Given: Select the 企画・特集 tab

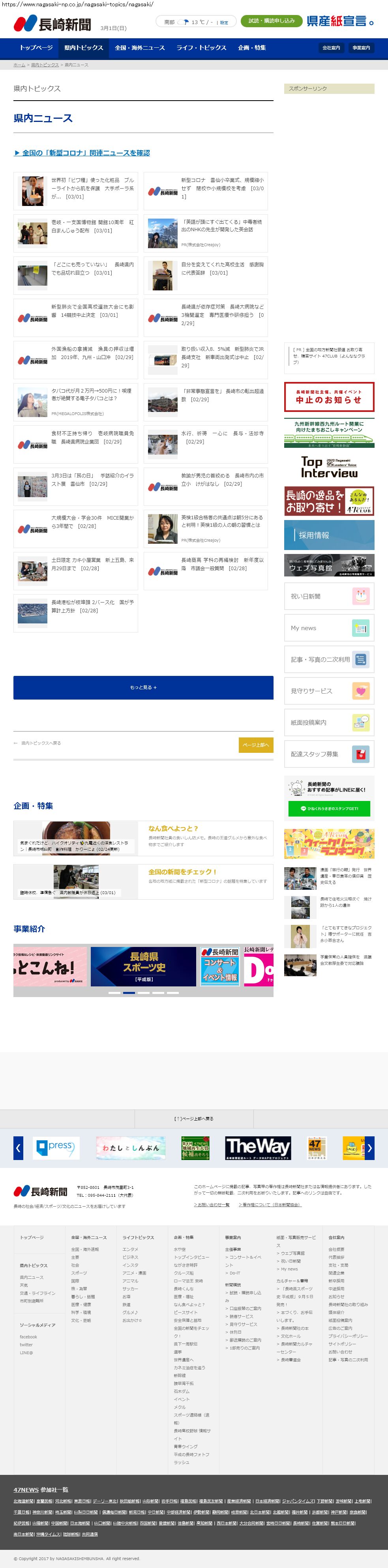Looking at the screenshot, I should [251, 47].
